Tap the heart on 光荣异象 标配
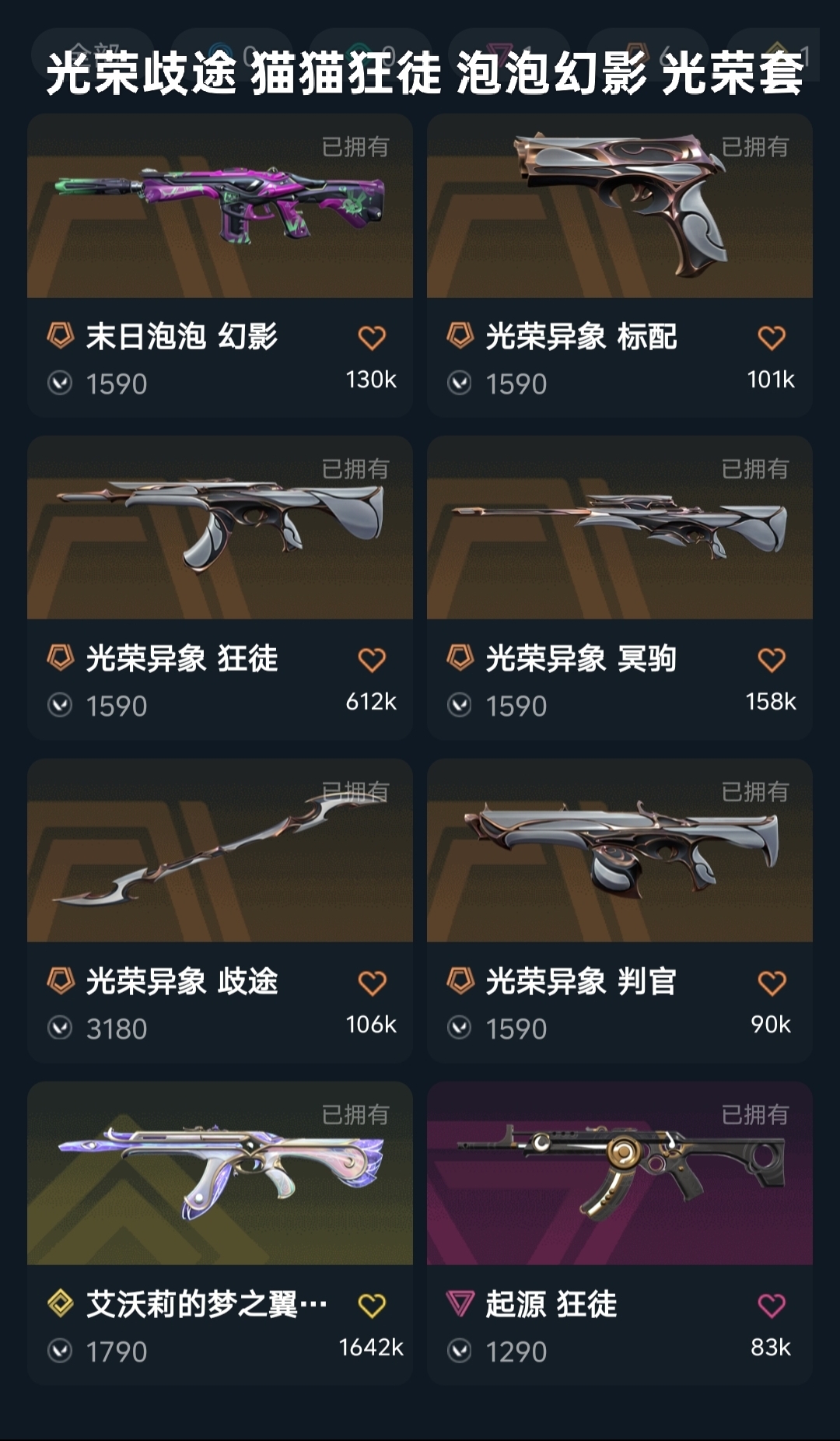 772,338
